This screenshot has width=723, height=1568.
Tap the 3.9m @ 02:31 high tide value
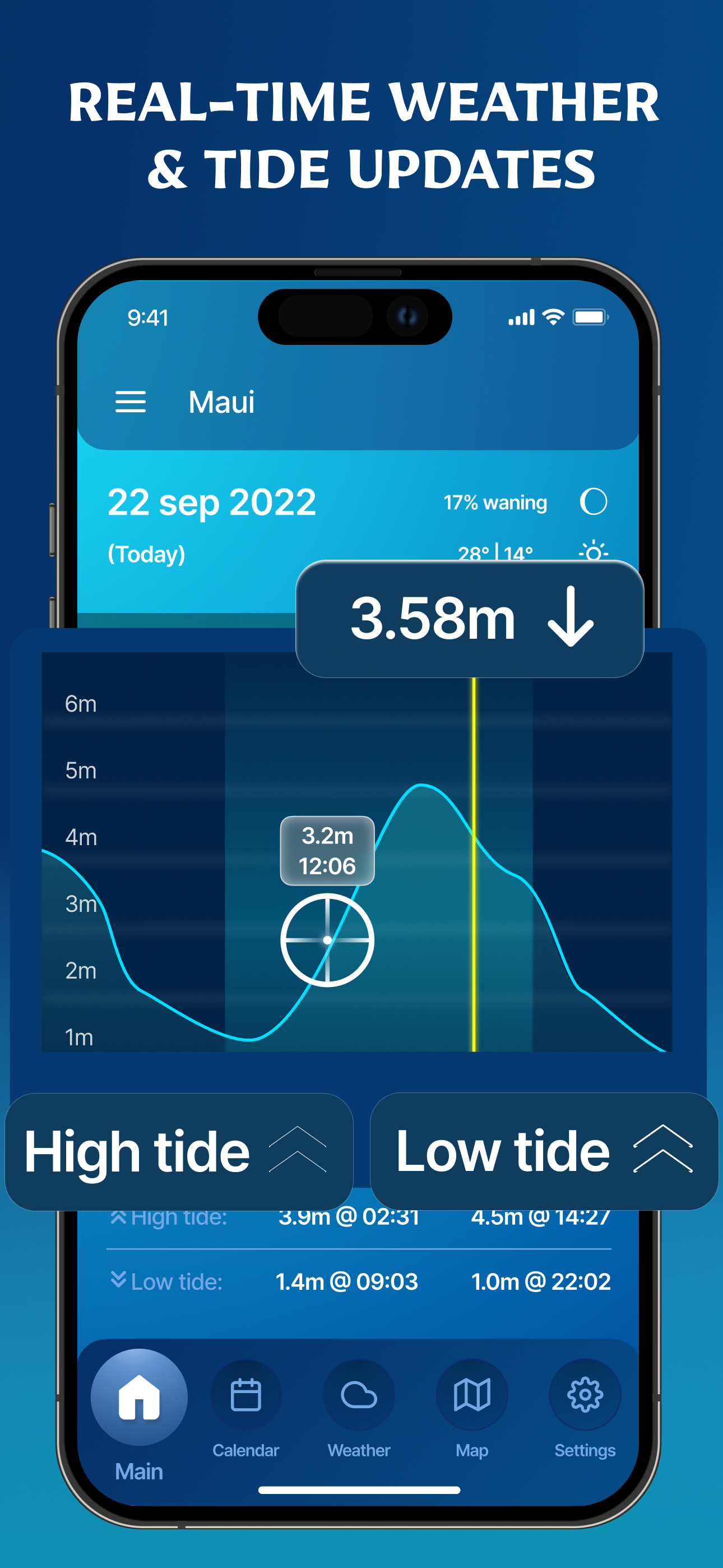click(x=350, y=1216)
